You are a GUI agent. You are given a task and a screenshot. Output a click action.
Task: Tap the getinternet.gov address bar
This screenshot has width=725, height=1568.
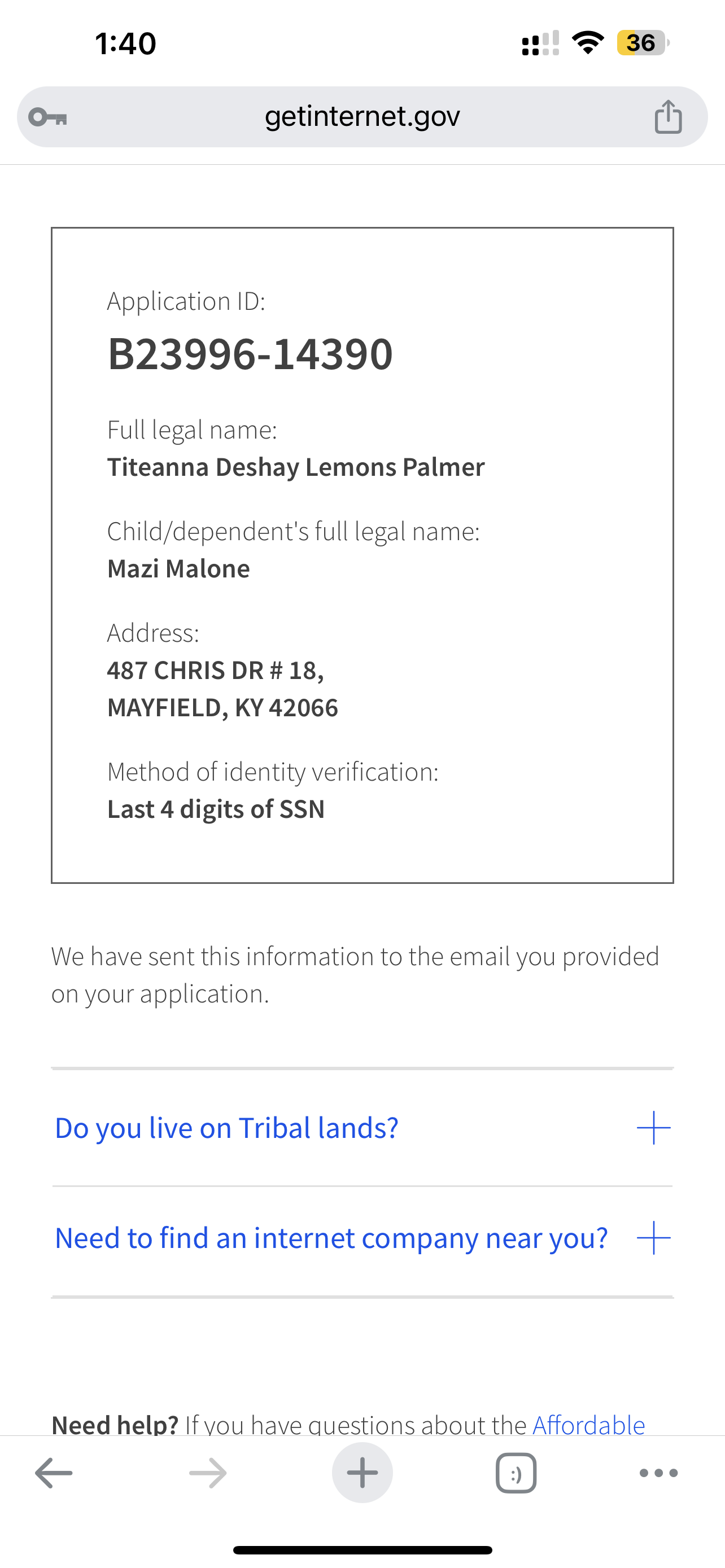[x=362, y=116]
